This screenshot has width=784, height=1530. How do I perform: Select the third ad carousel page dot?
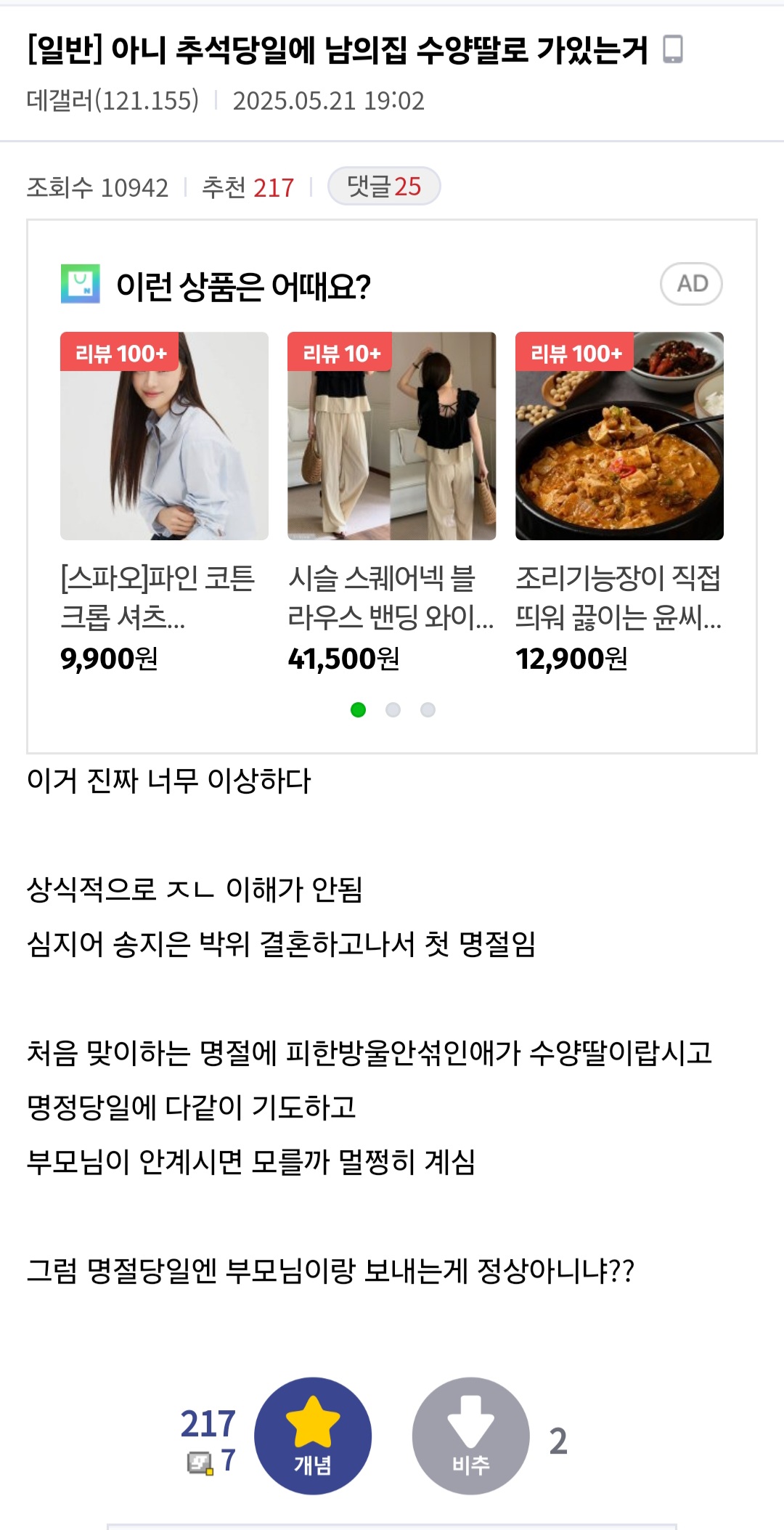tap(428, 709)
